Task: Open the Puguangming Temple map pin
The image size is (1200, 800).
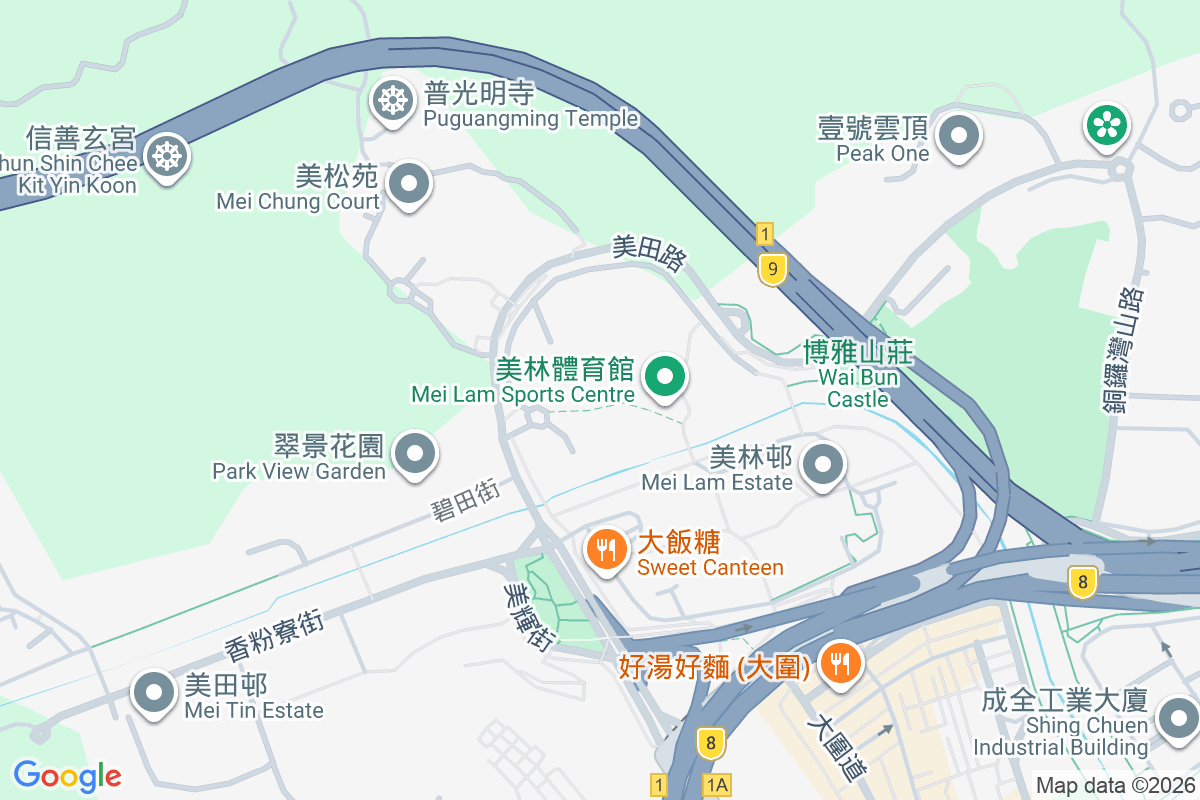Action: click(392, 101)
